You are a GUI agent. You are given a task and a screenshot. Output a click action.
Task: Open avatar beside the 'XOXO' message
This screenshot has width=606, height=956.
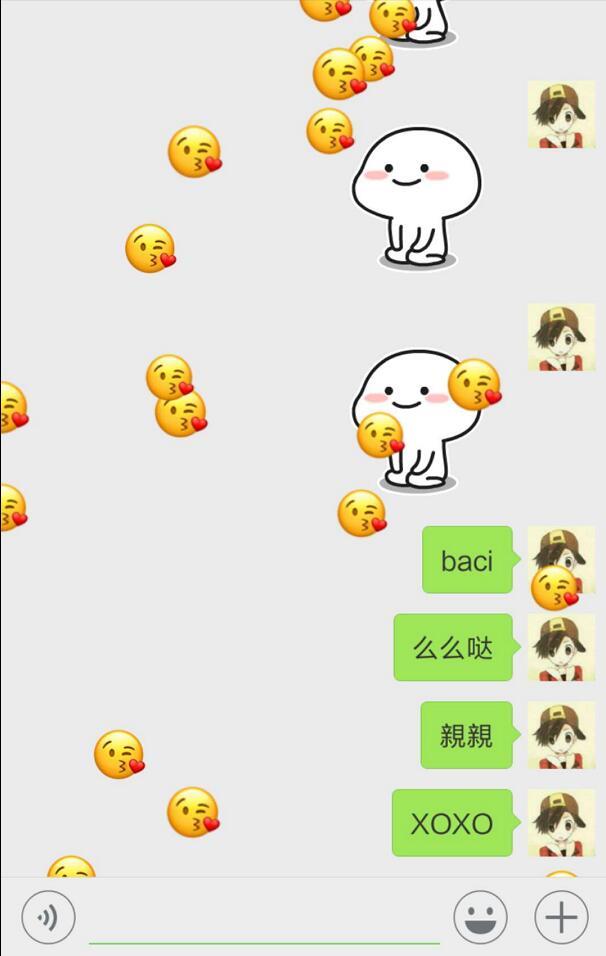point(561,823)
